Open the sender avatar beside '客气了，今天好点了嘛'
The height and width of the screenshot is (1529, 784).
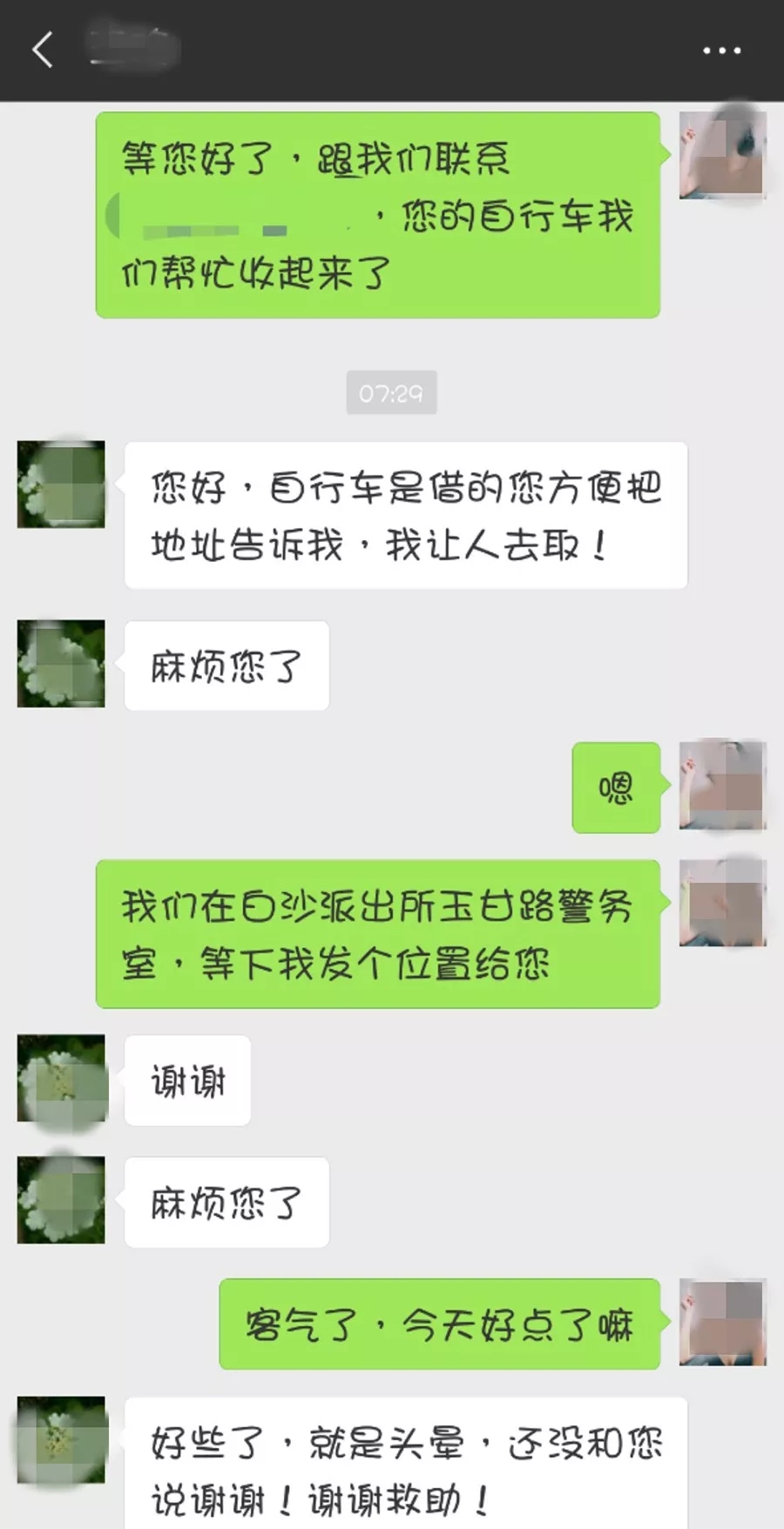[x=722, y=1323]
